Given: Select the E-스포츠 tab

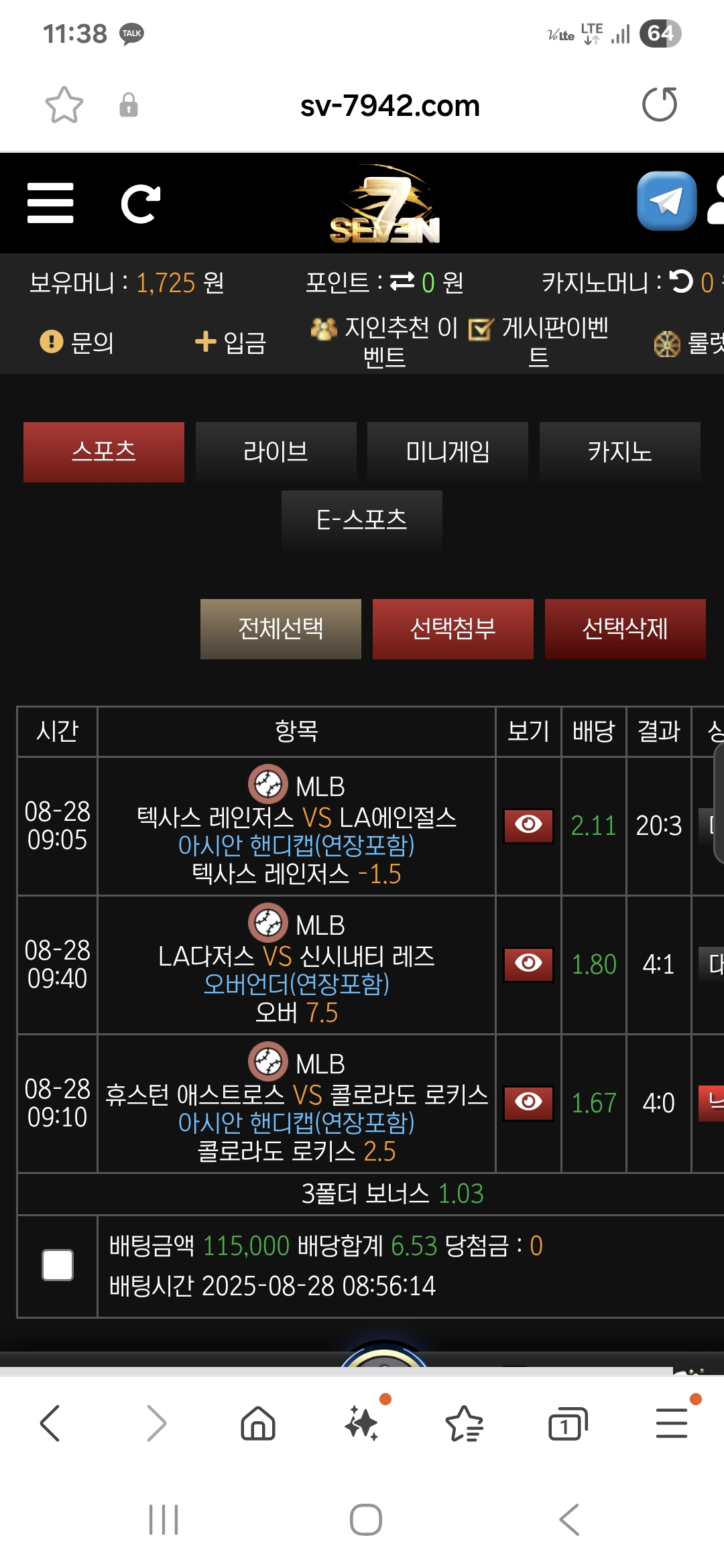Looking at the screenshot, I should click(x=362, y=521).
